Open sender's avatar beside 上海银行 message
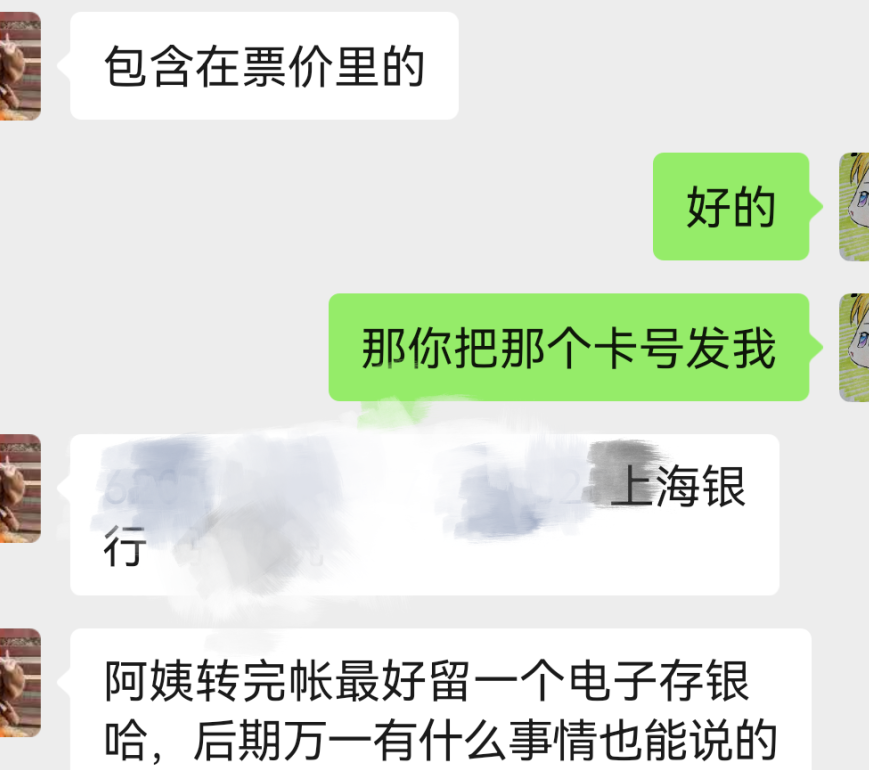 19,488
